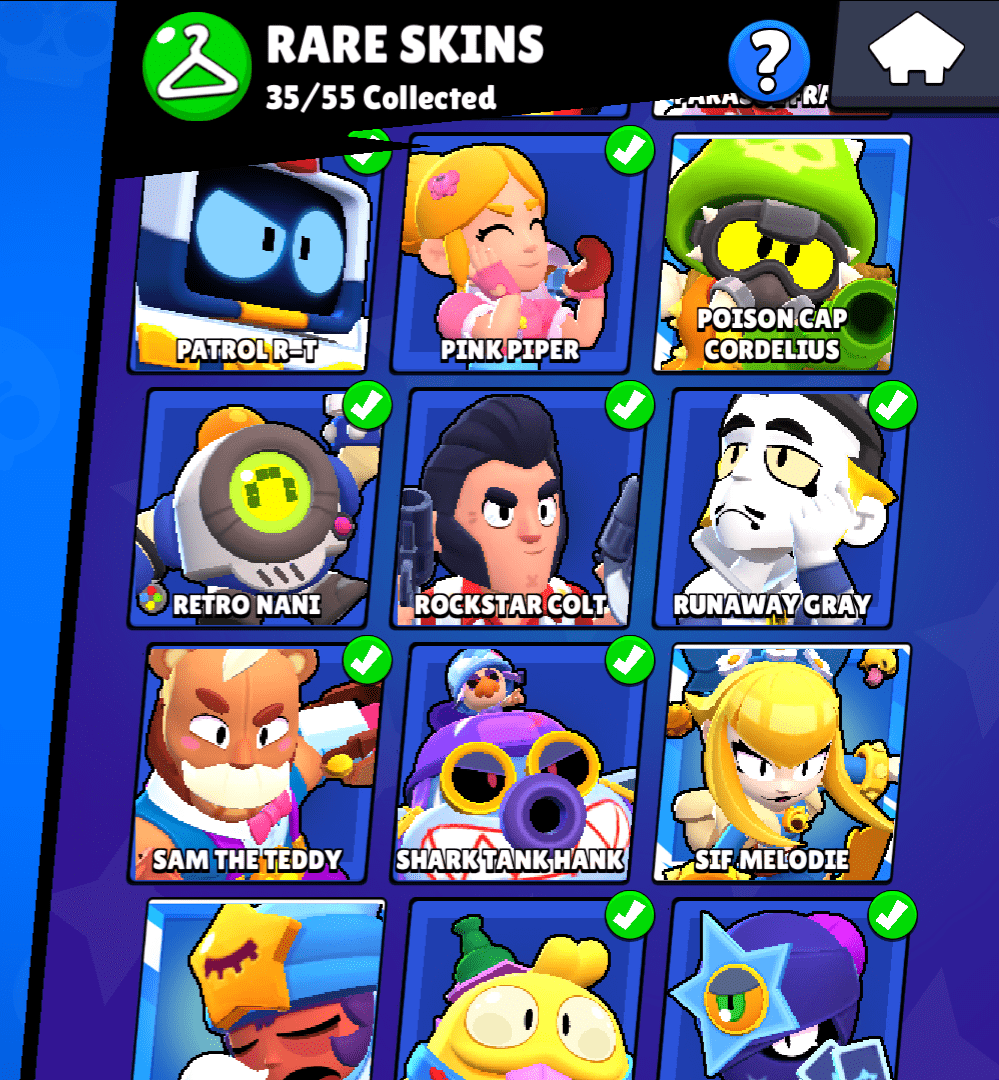View the Sif Melodie skin

click(782, 765)
